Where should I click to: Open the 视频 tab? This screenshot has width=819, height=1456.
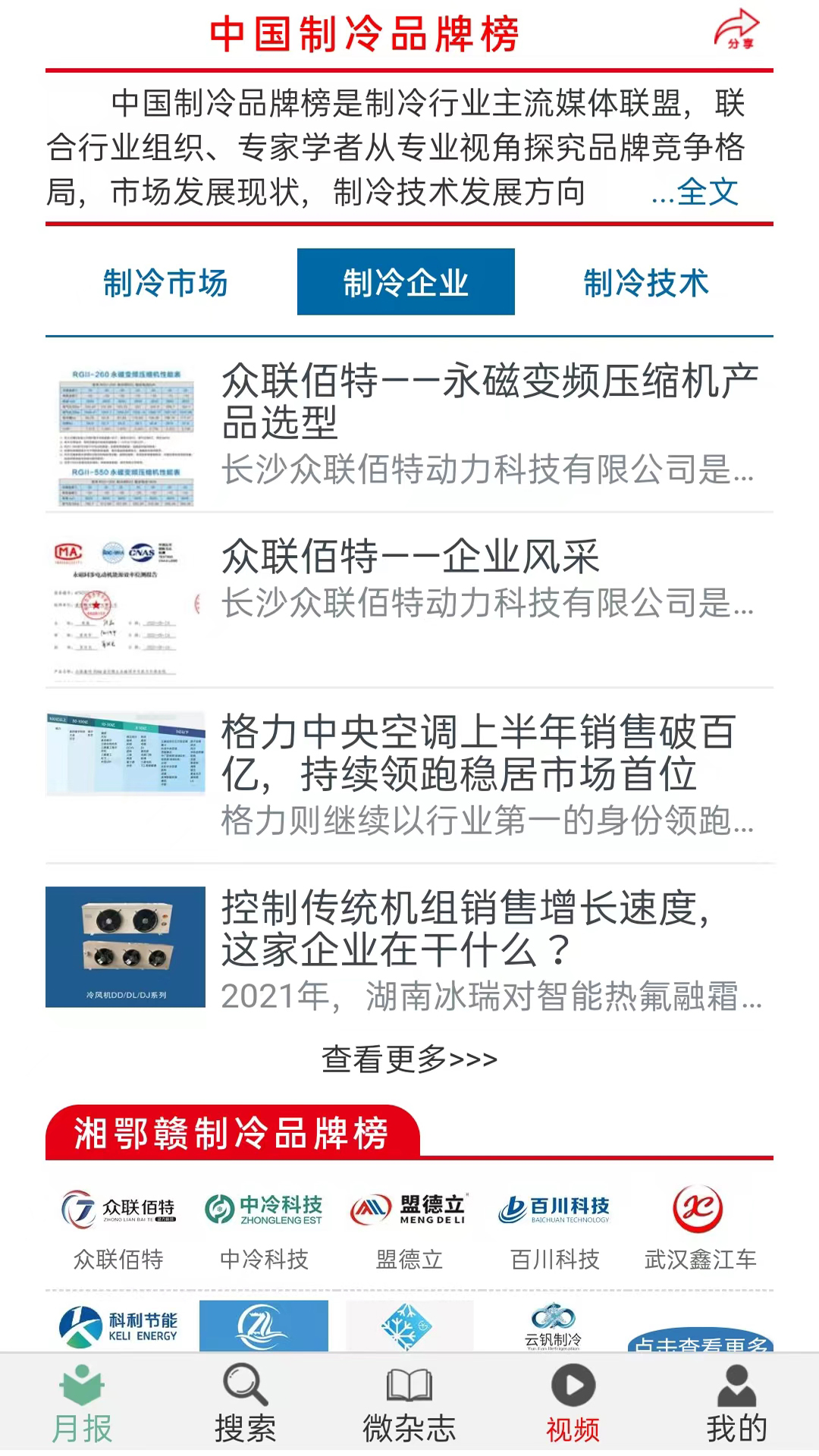[573, 1404]
